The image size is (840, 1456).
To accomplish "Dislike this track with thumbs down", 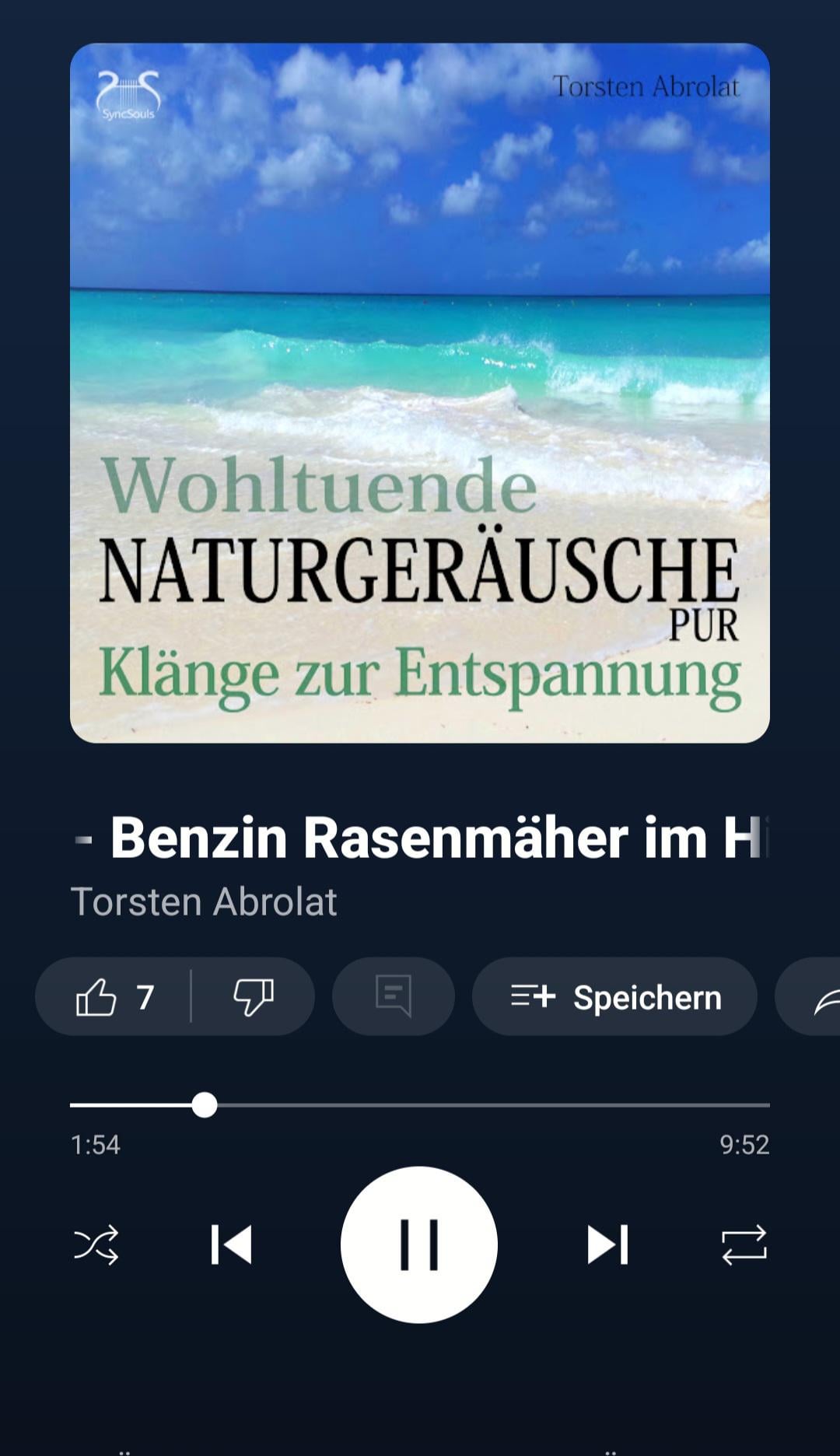I will (254, 997).
